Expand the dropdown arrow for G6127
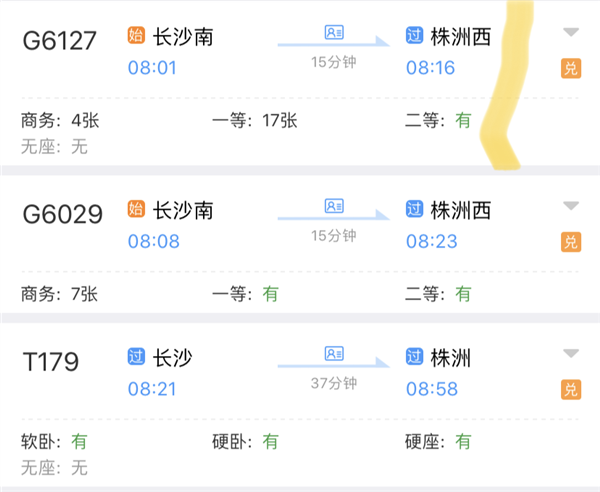The image size is (600, 492). pos(570,33)
